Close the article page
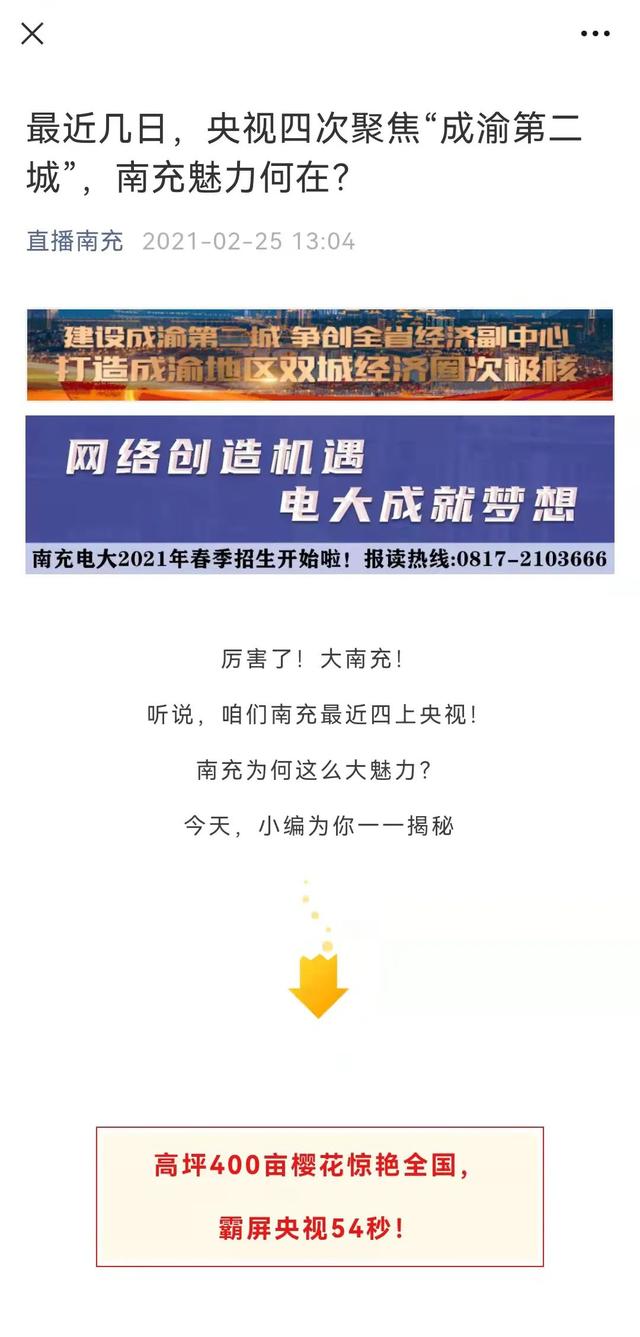This screenshot has height=1337, width=640. (32, 34)
